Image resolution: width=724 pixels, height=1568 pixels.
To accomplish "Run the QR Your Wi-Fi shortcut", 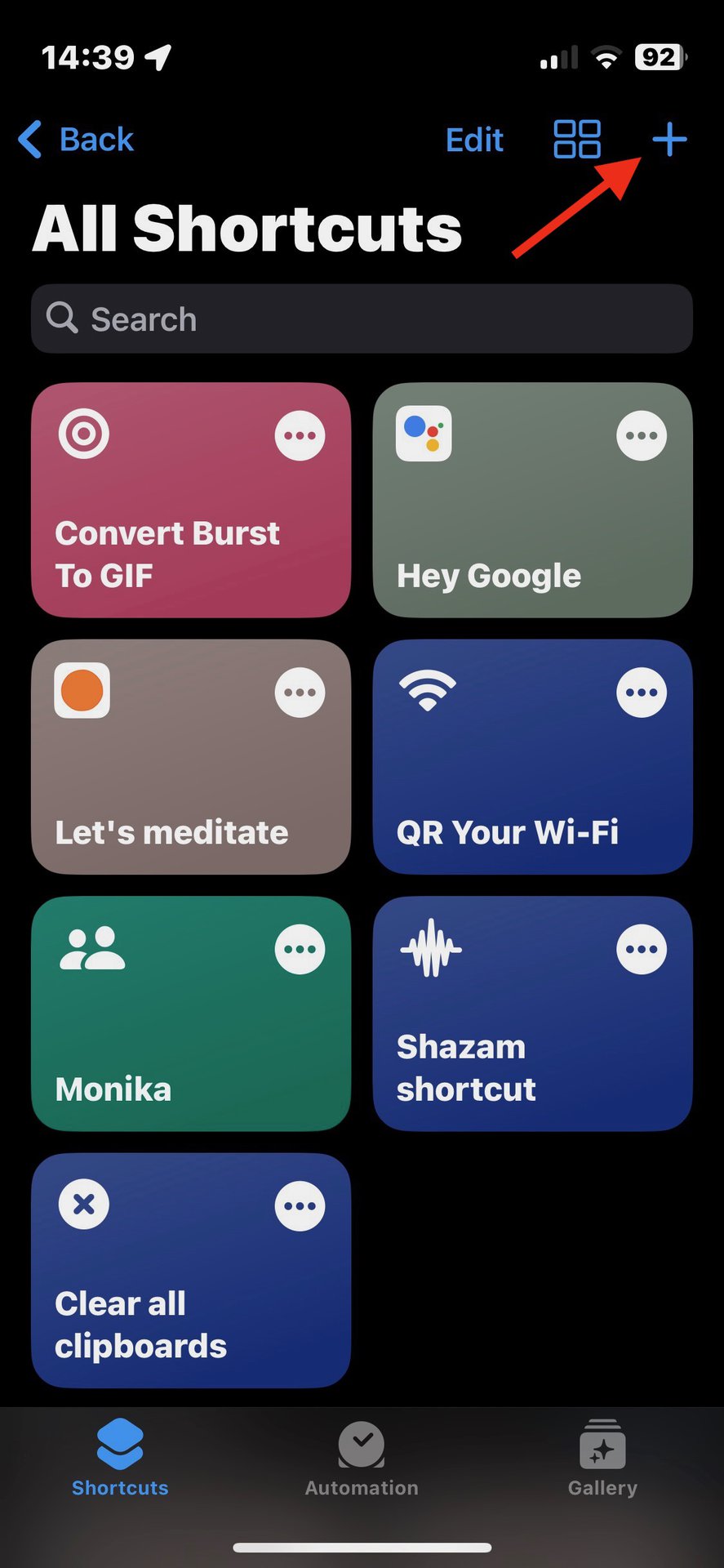I will coord(506,784).
